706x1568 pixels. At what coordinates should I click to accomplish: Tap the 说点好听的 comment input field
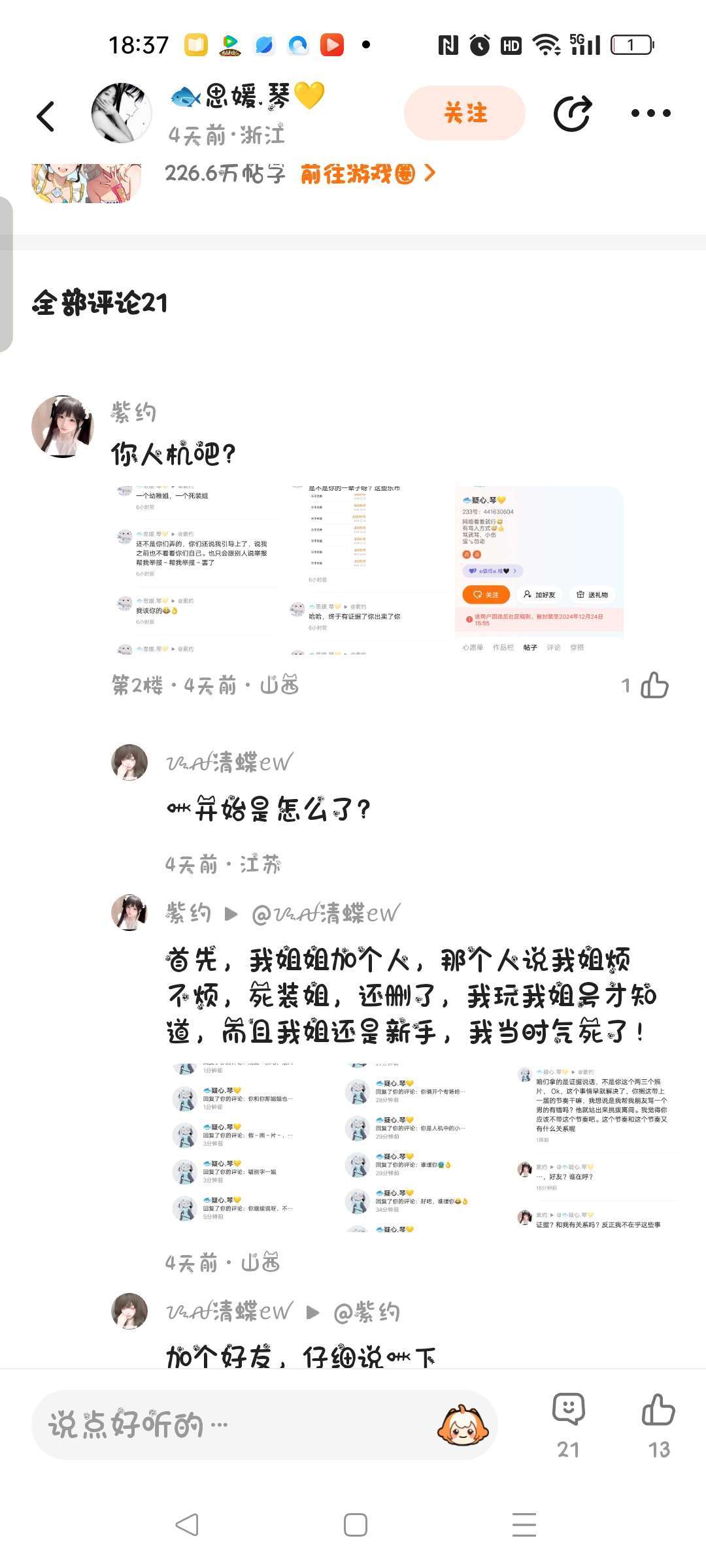pyautogui.click(x=265, y=1425)
